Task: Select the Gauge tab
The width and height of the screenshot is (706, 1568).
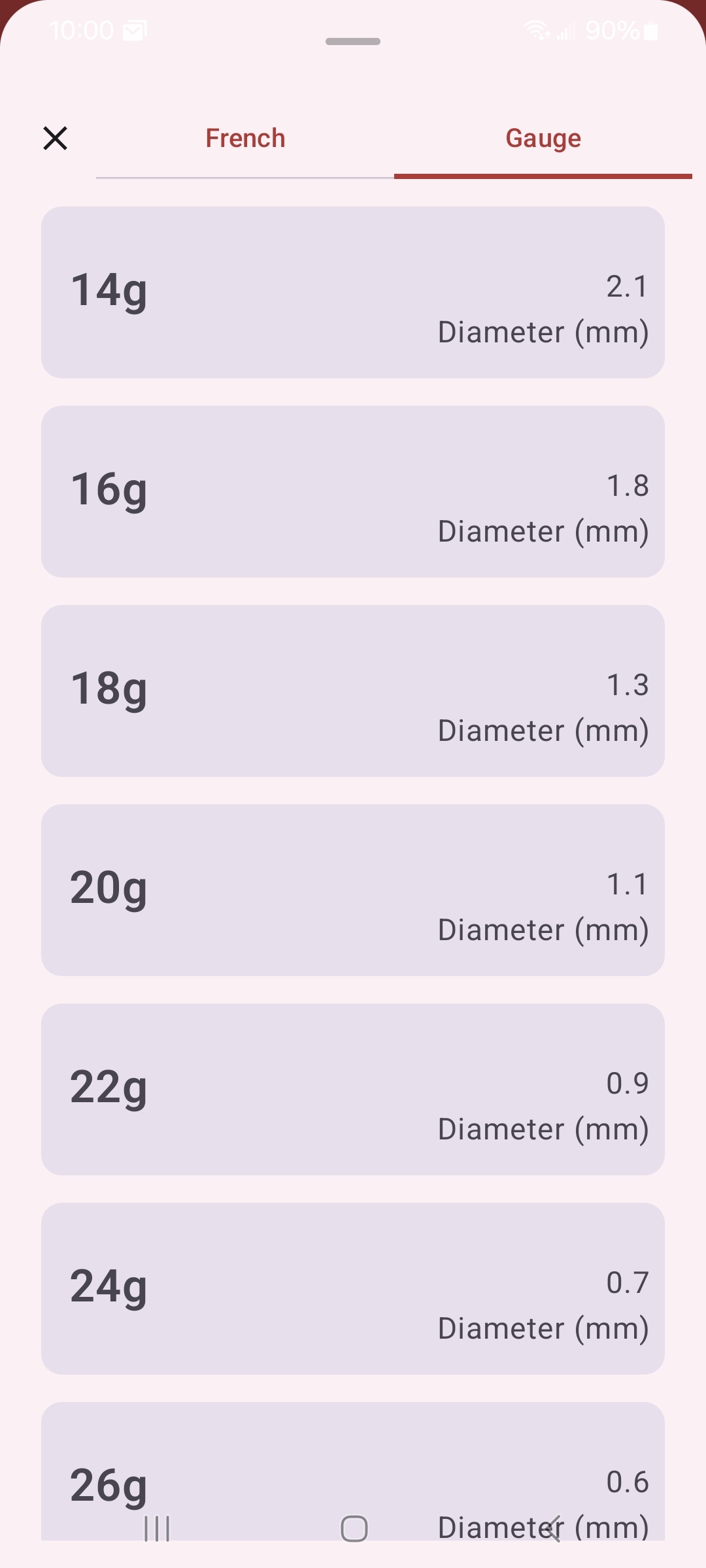Action: [543, 138]
